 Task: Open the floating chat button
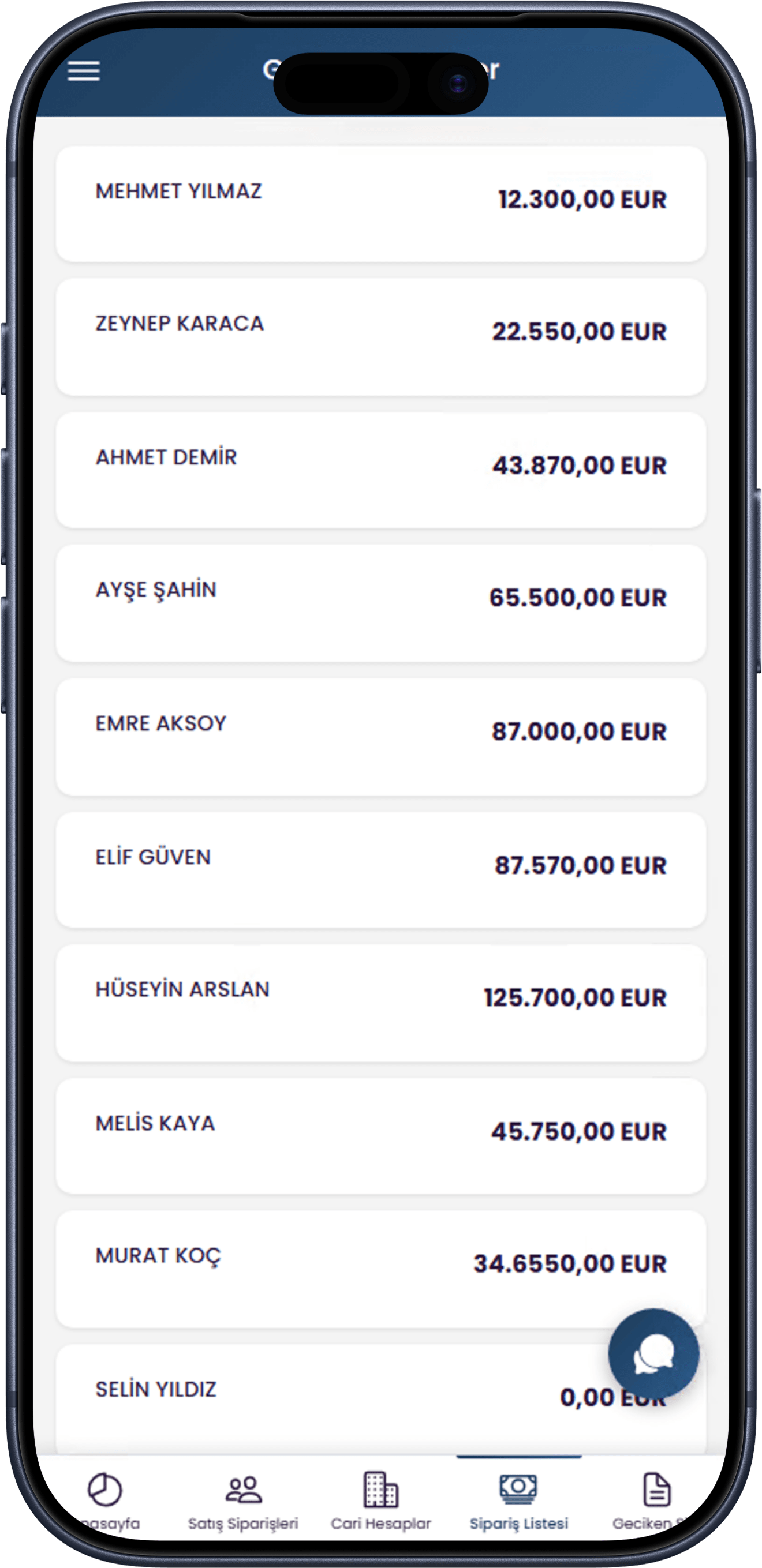point(653,1354)
